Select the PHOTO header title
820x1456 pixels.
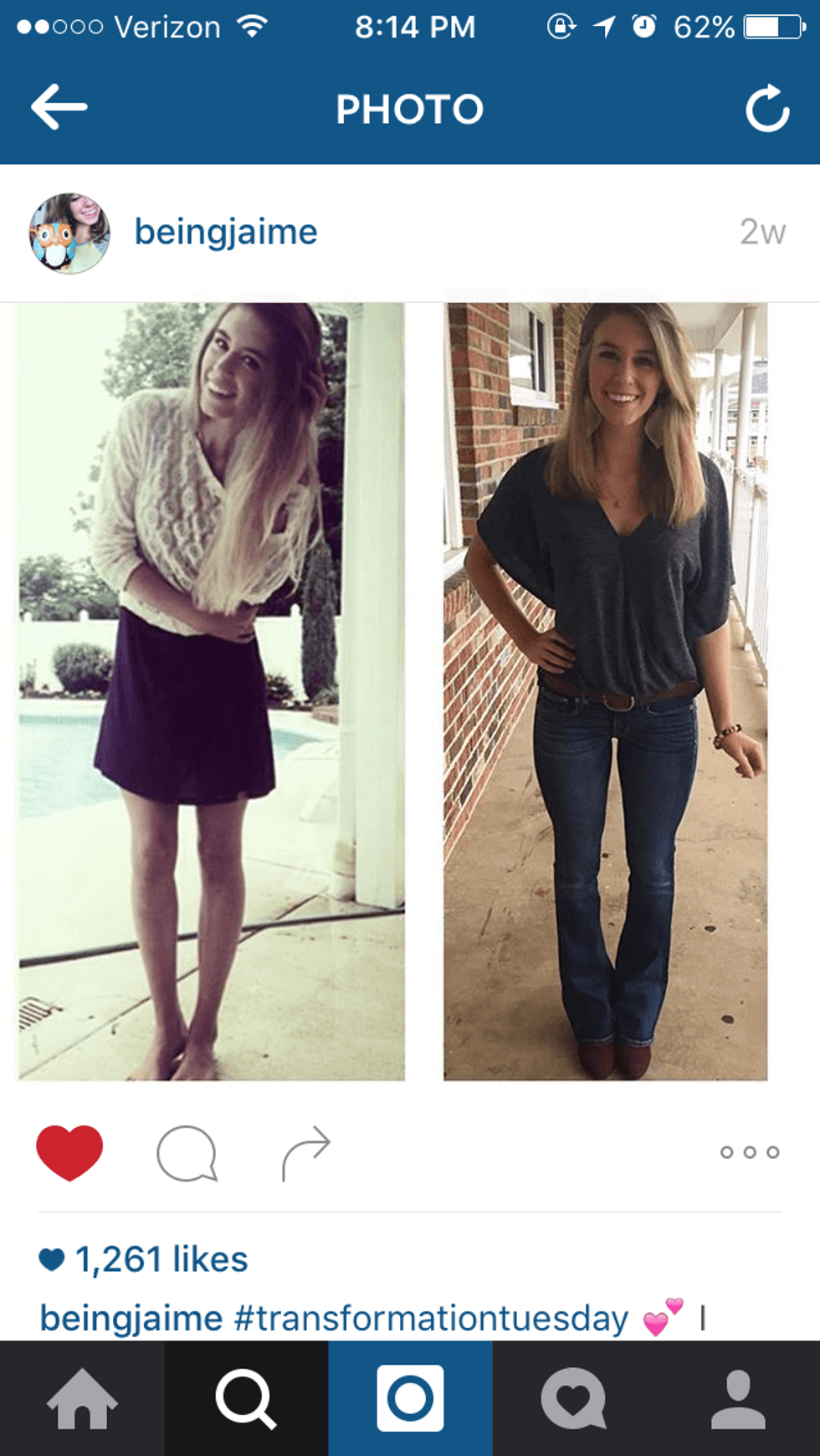[410, 108]
